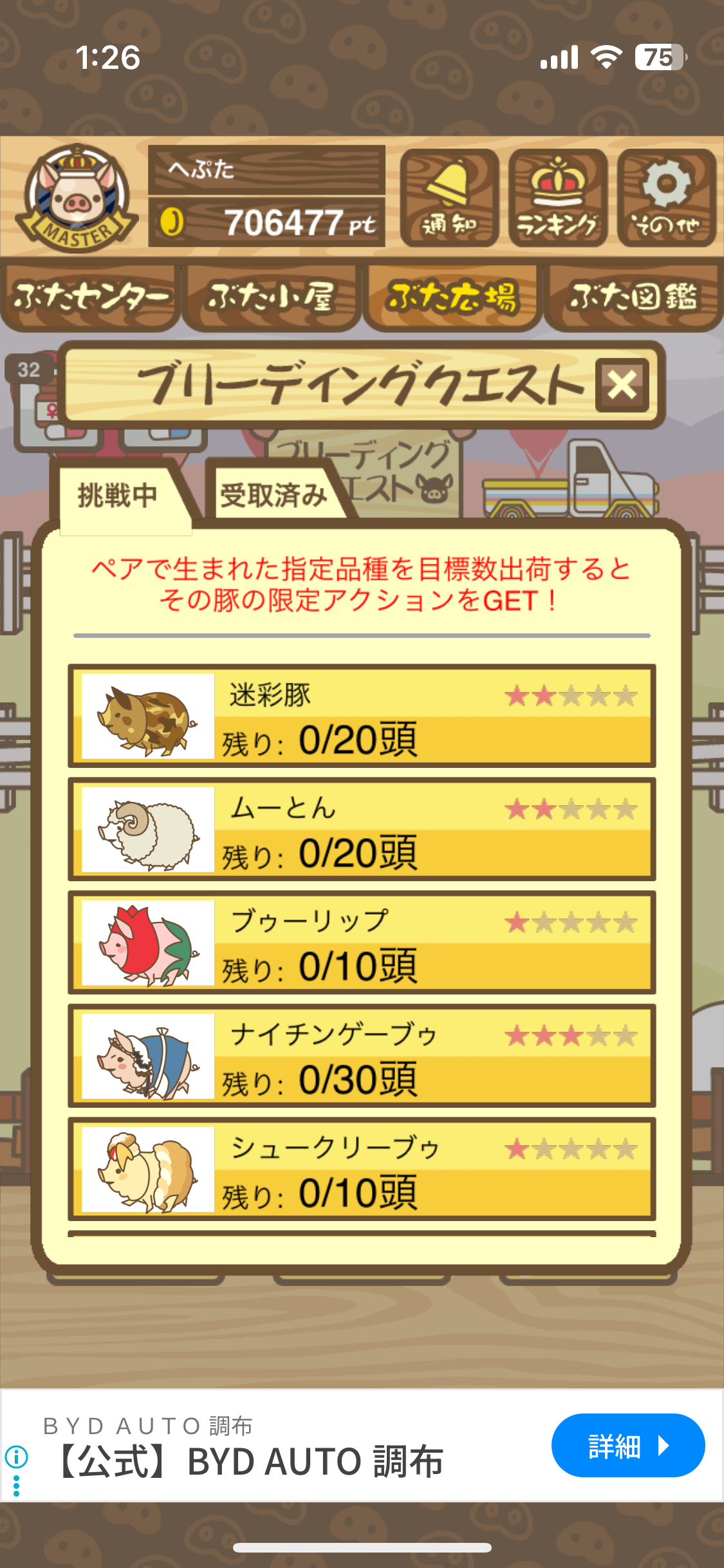The width and height of the screenshot is (724, 1568).
Task: Open the ムーとん quest row
Action: pos(362,829)
